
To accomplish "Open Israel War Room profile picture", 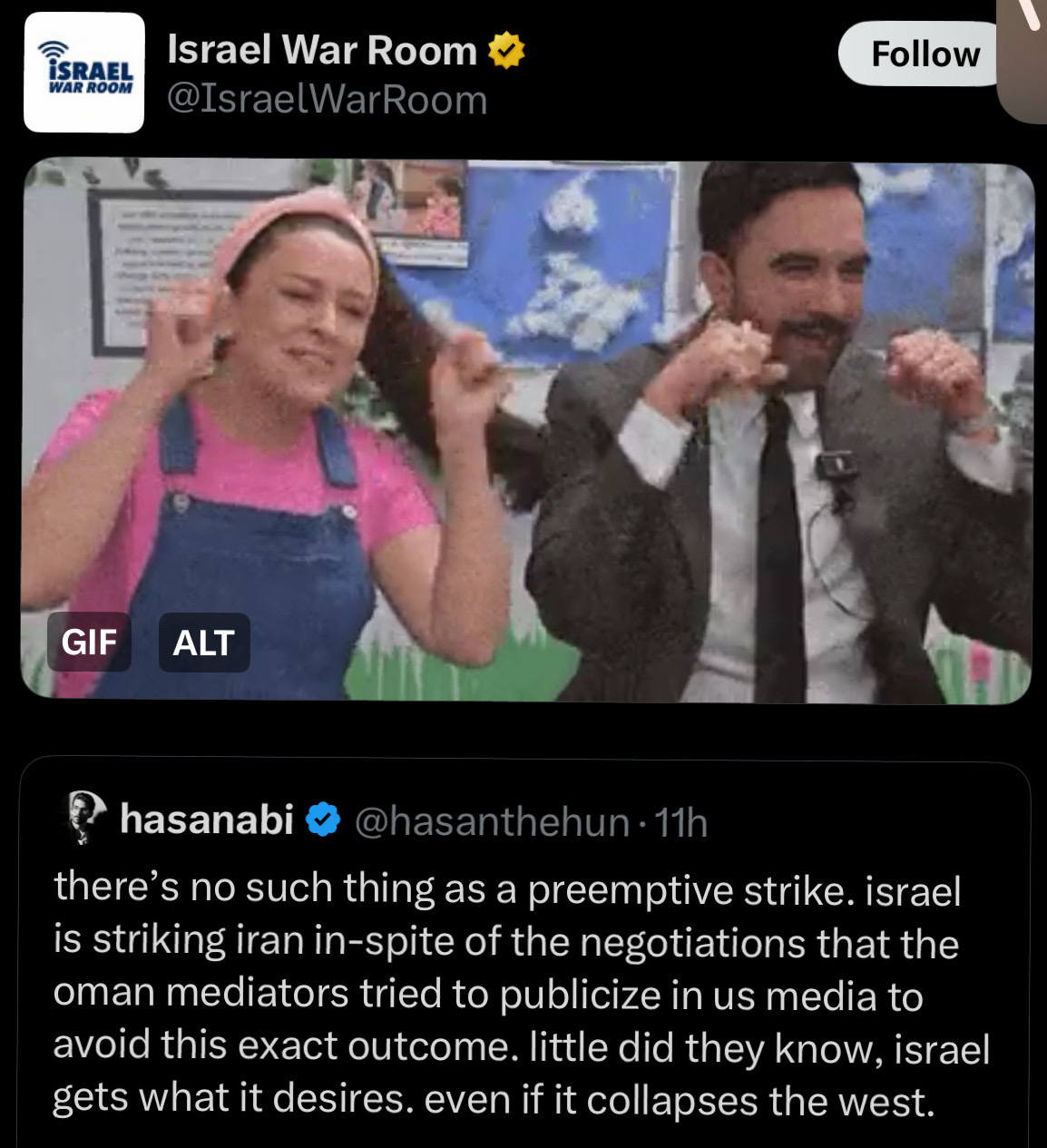I will (83, 73).
